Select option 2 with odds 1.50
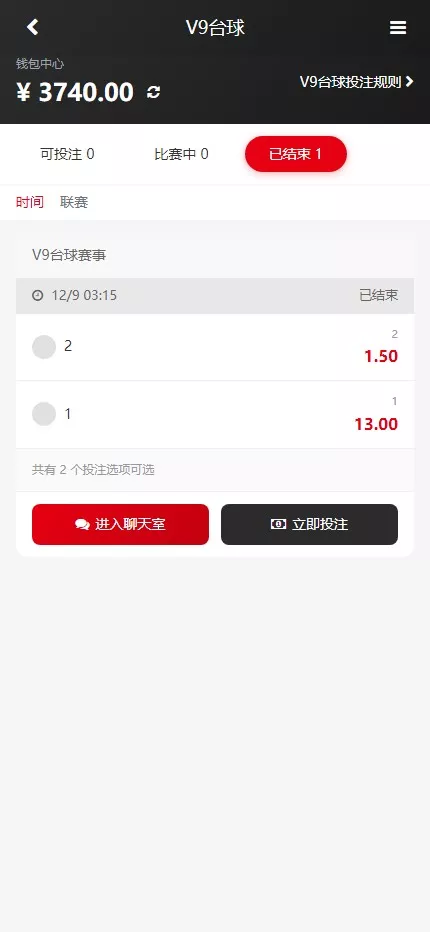 [215, 347]
